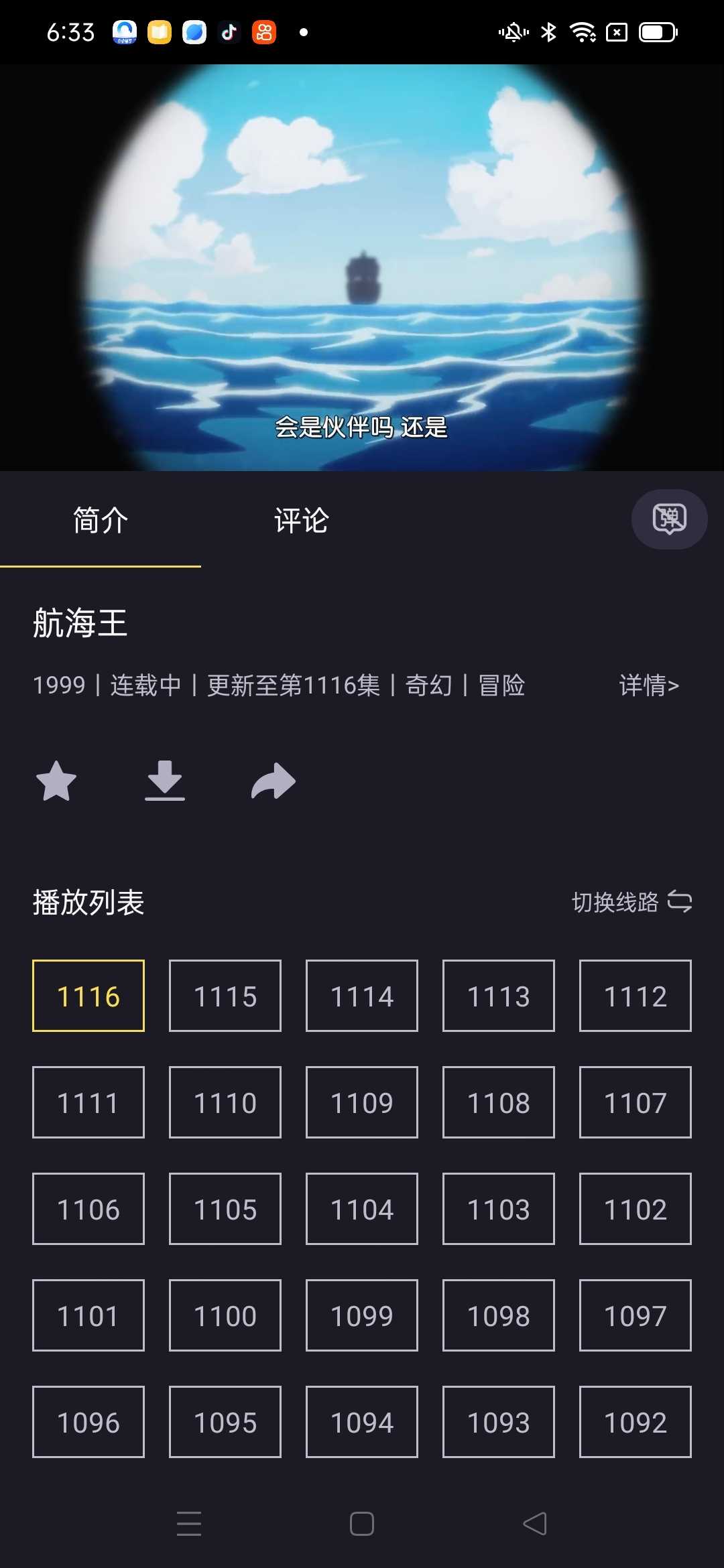Select episode 1114
This screenshot has height=1568, width=724.
(362, 996)
